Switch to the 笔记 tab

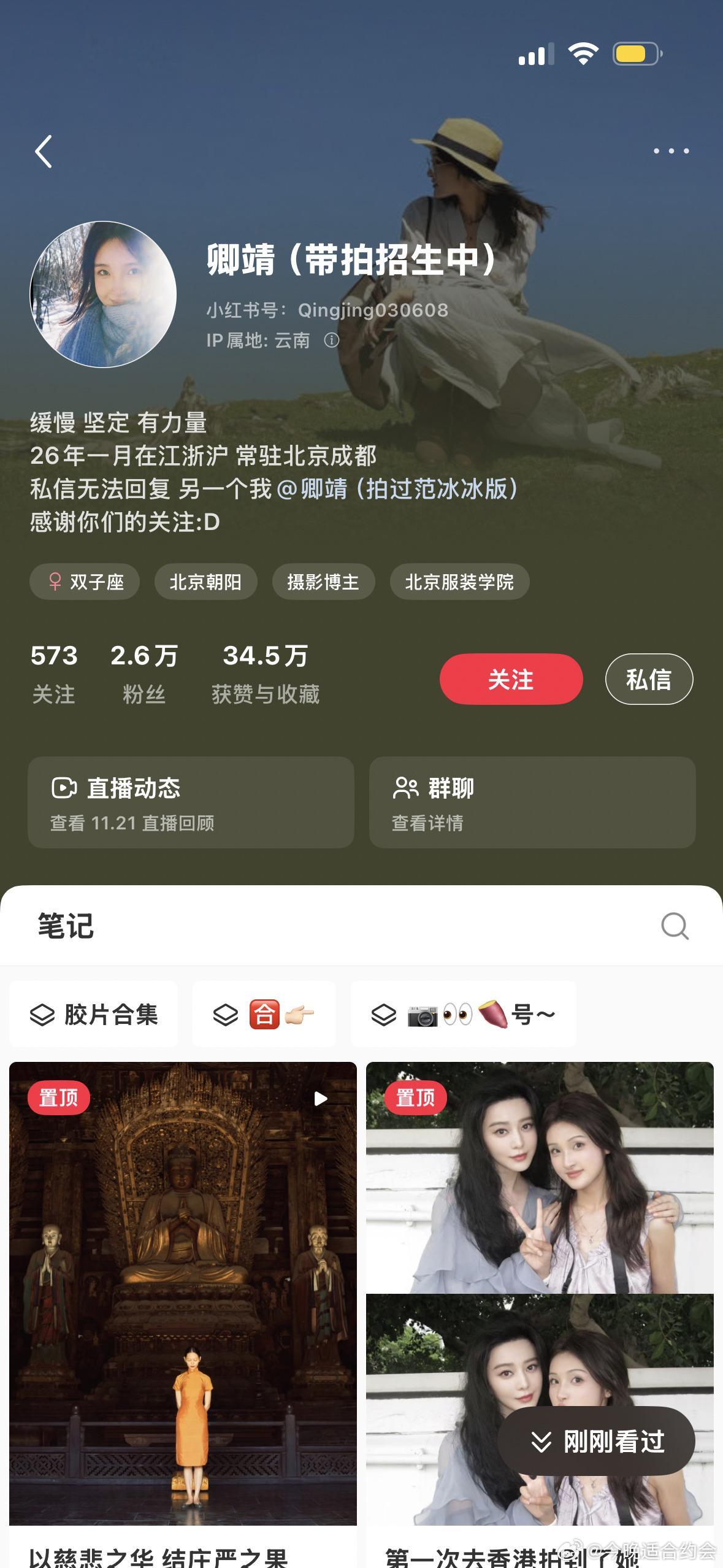click(x=64, y=926)
